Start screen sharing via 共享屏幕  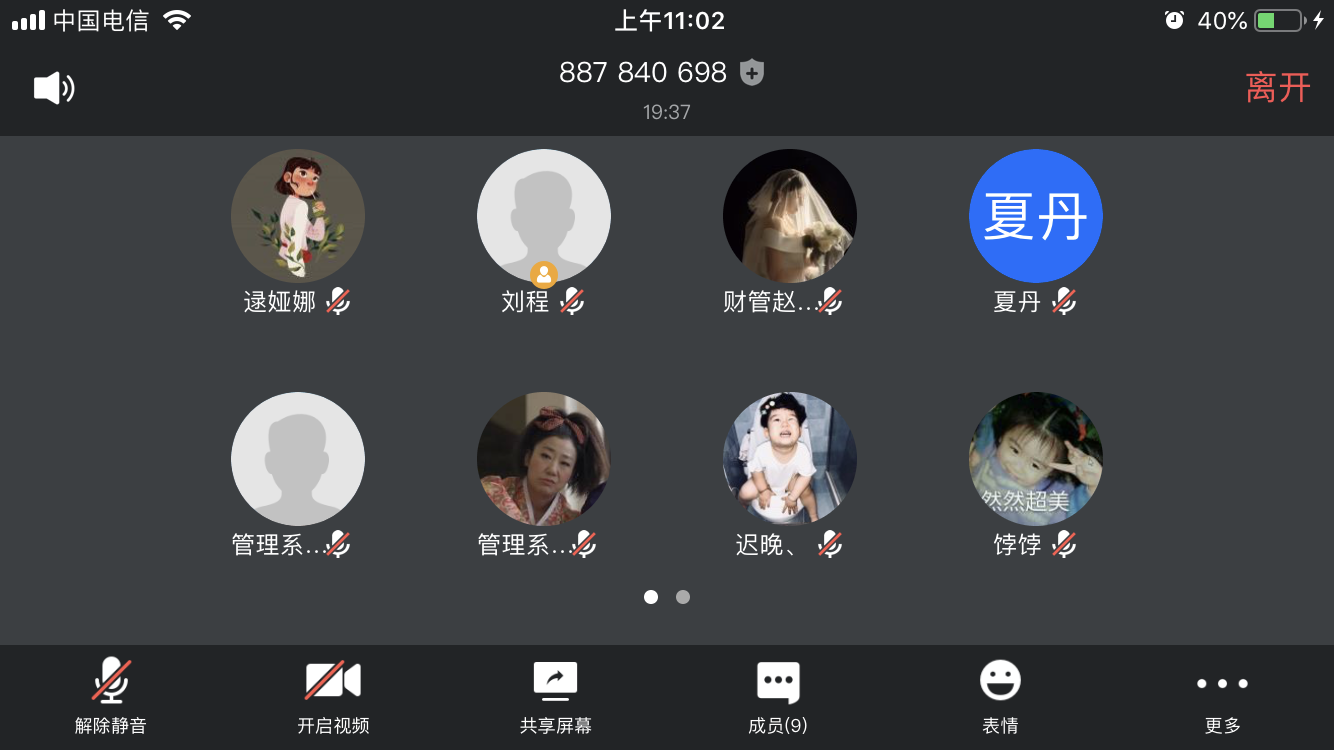pos(555,696)
